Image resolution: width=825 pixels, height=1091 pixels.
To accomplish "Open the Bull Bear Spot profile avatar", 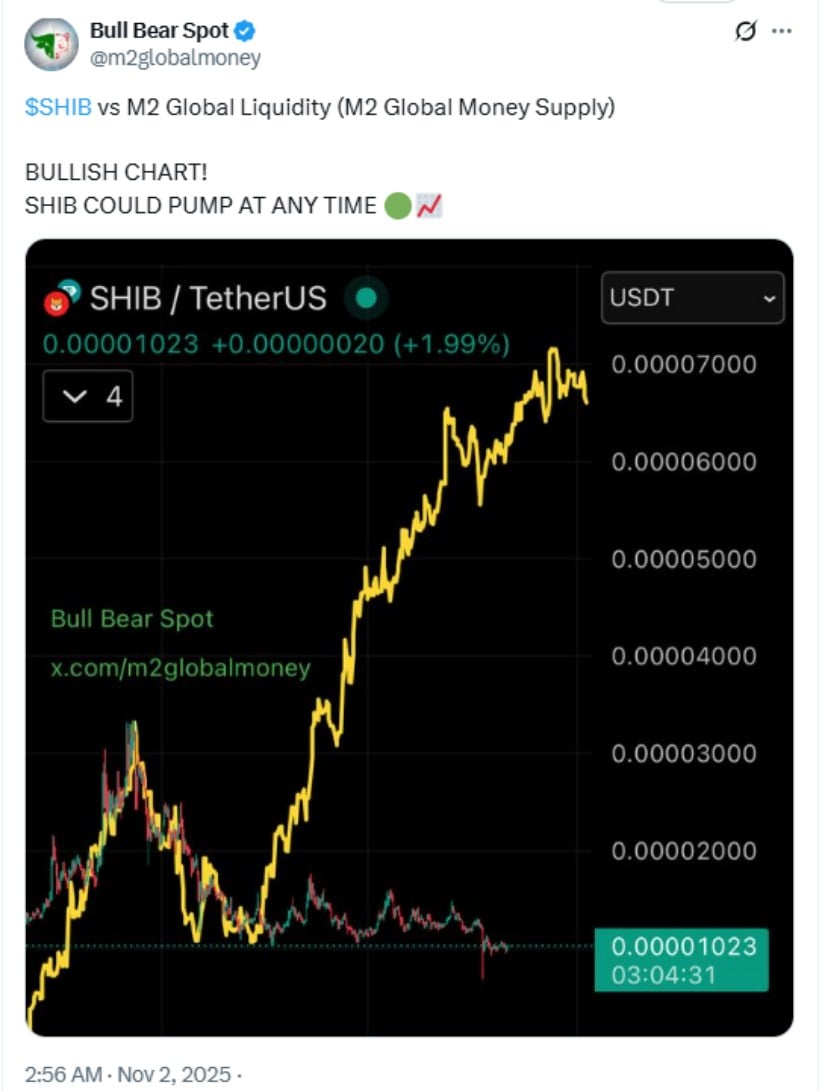I will 51,44.
